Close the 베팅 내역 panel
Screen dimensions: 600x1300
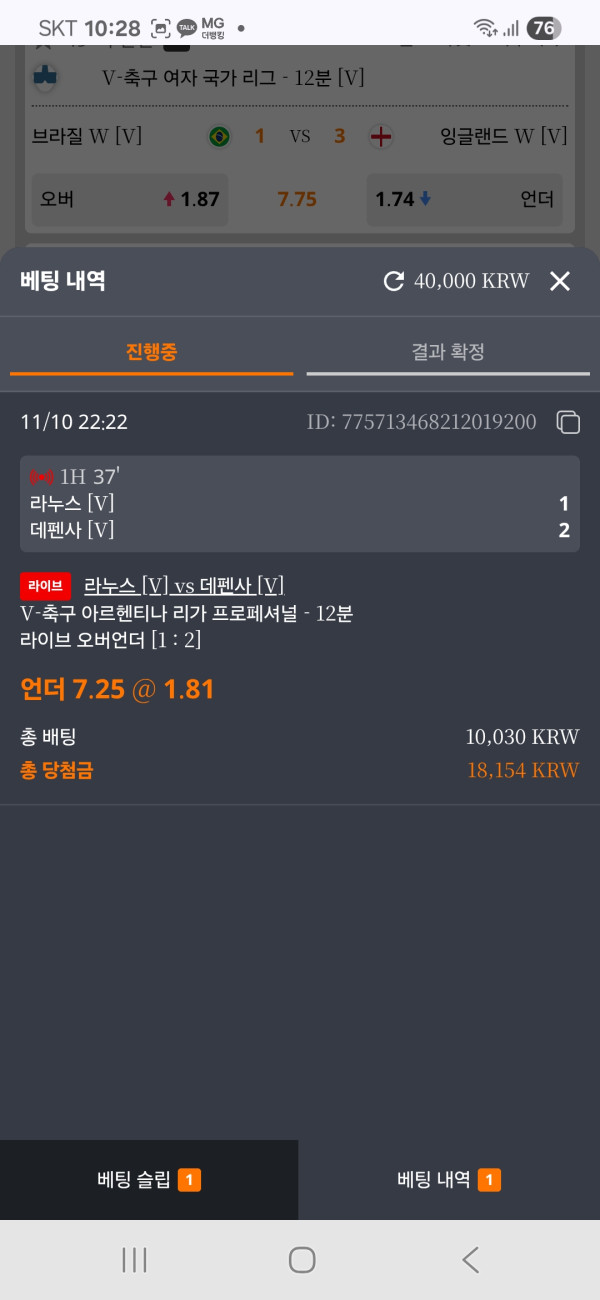[x=560, y=282]
